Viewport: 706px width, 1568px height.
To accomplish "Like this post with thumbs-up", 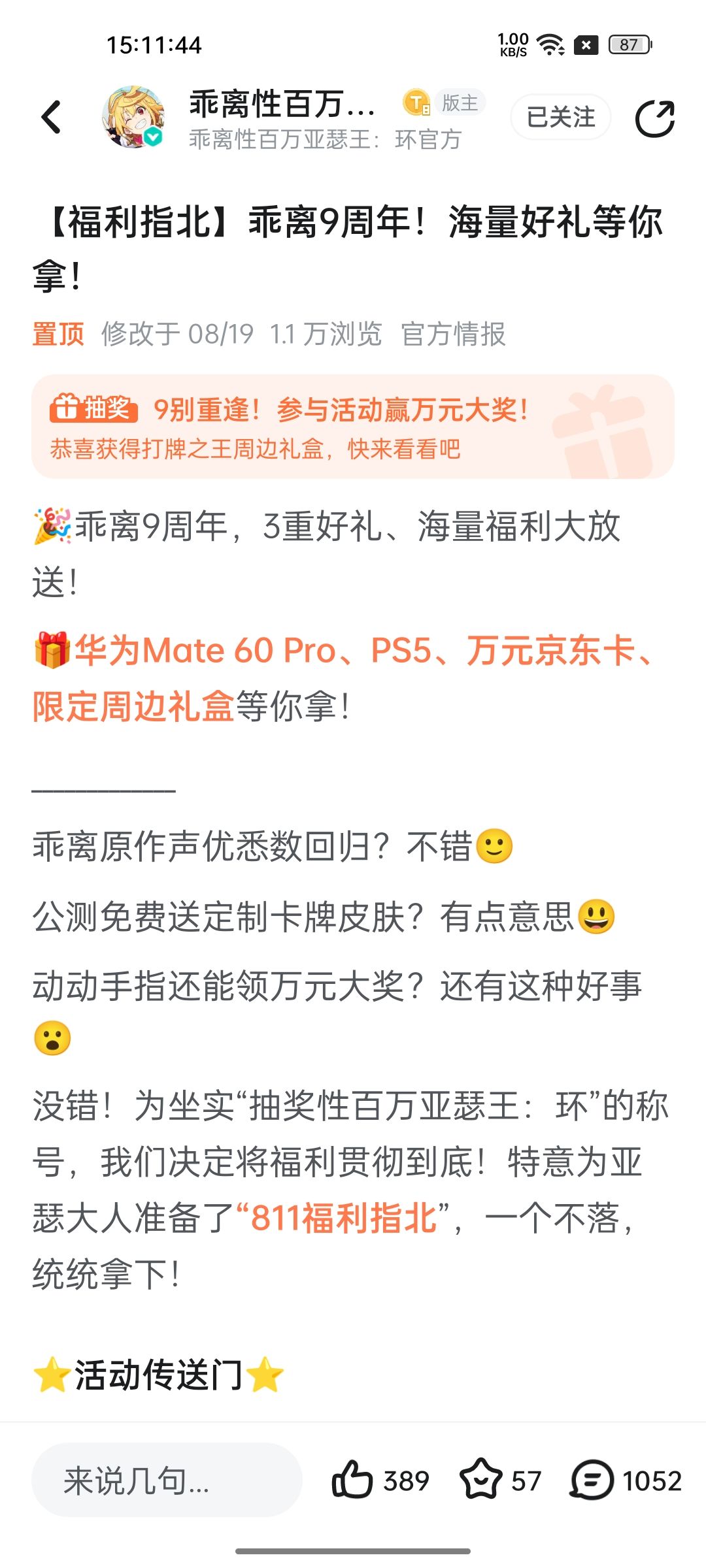I will coord(380,1480).
